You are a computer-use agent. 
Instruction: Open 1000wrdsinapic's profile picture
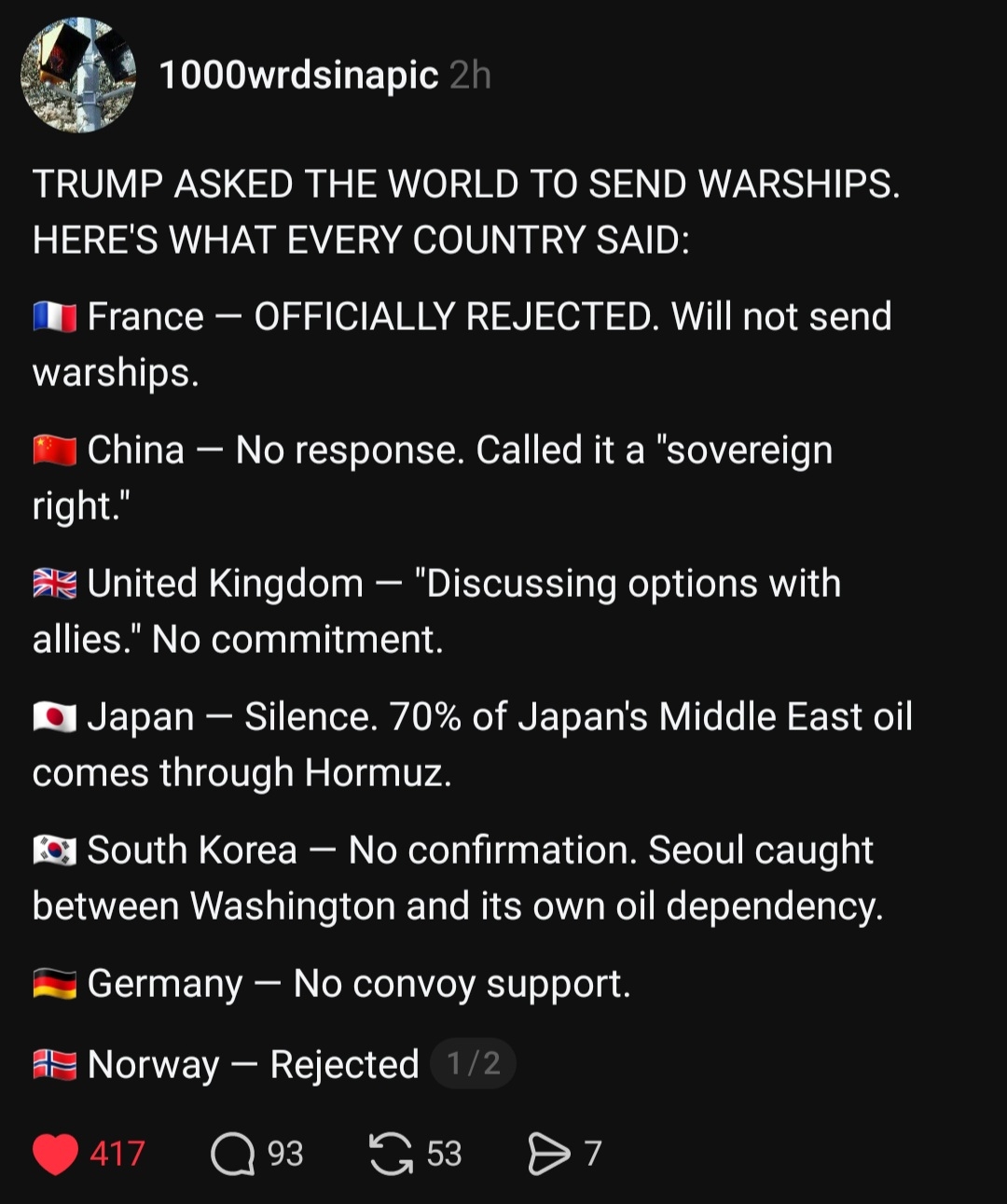78,76
